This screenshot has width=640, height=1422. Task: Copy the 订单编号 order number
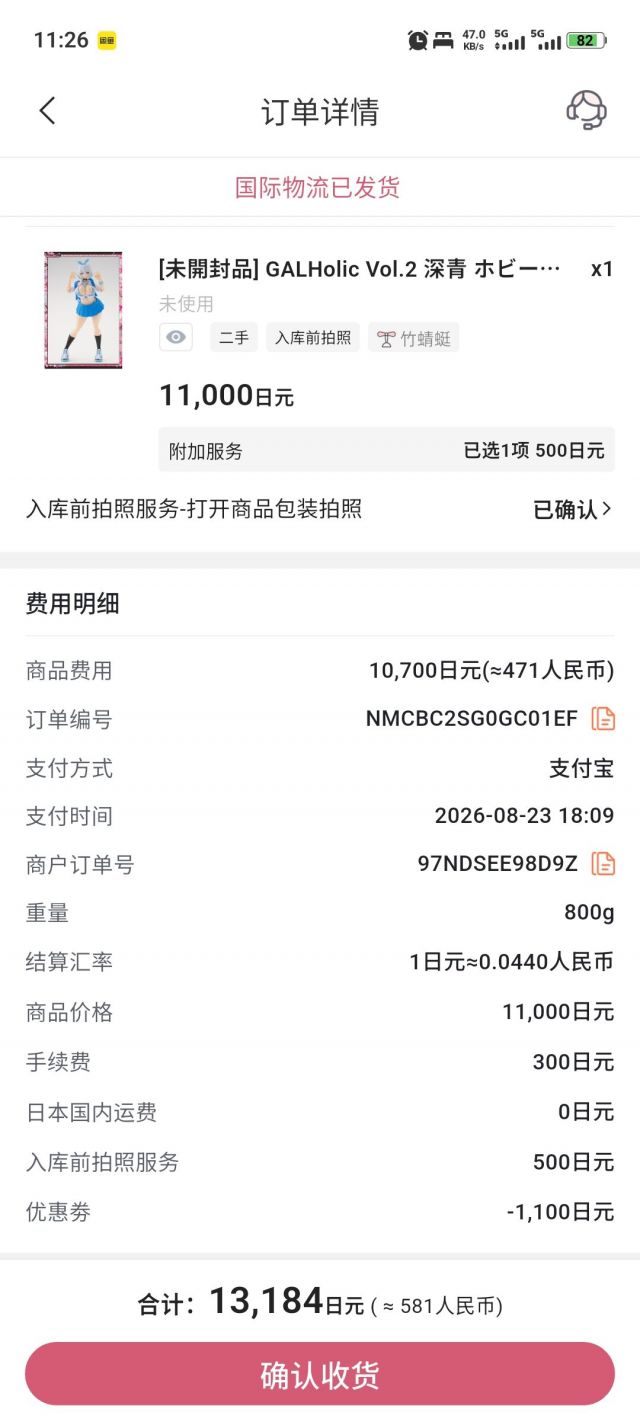tap(603, 719)
